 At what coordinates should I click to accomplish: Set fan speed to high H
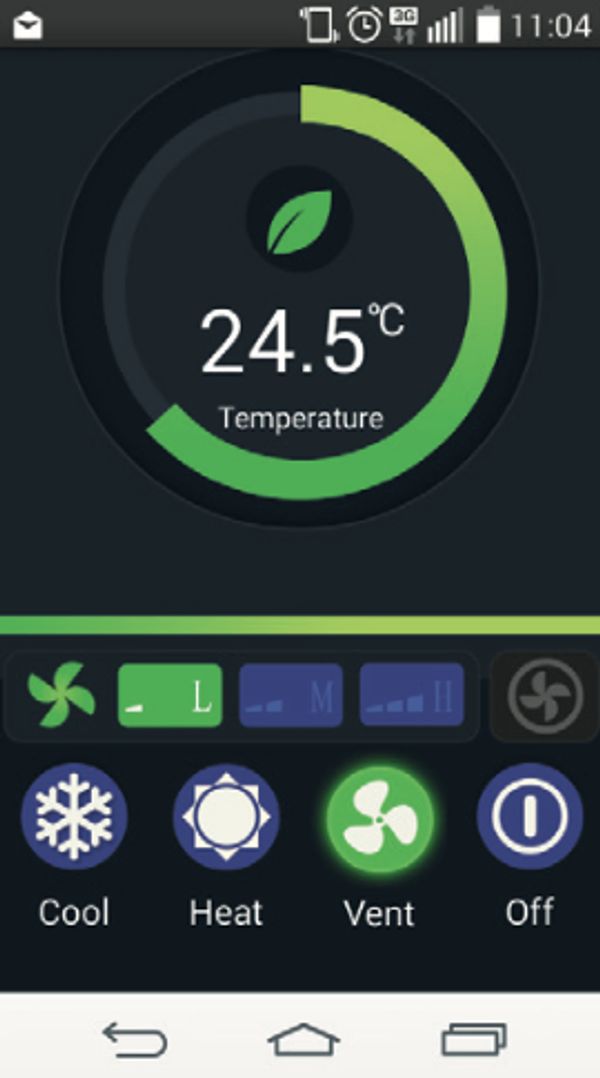point(411,695)
